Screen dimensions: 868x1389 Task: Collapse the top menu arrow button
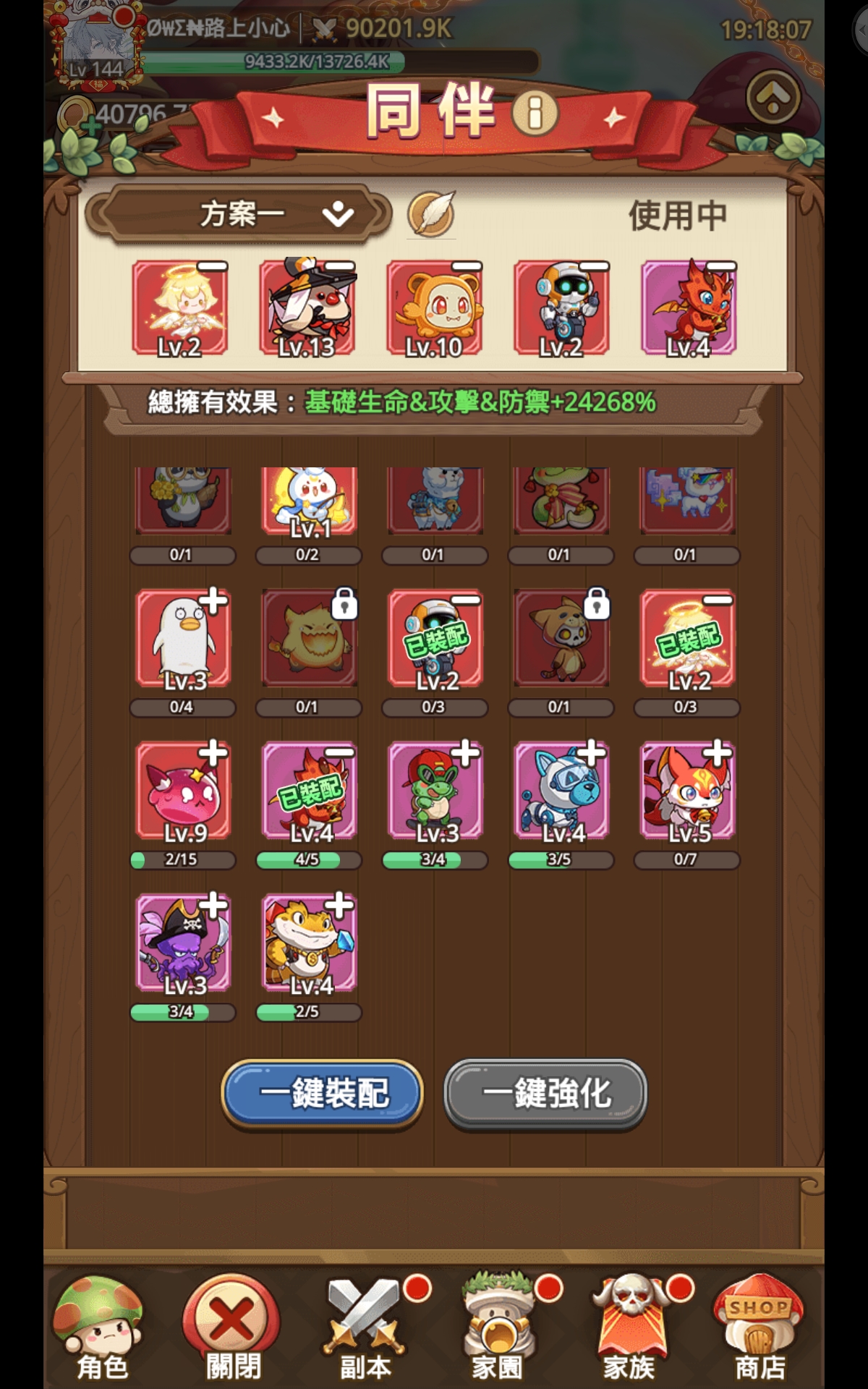(x=773, y=98)
